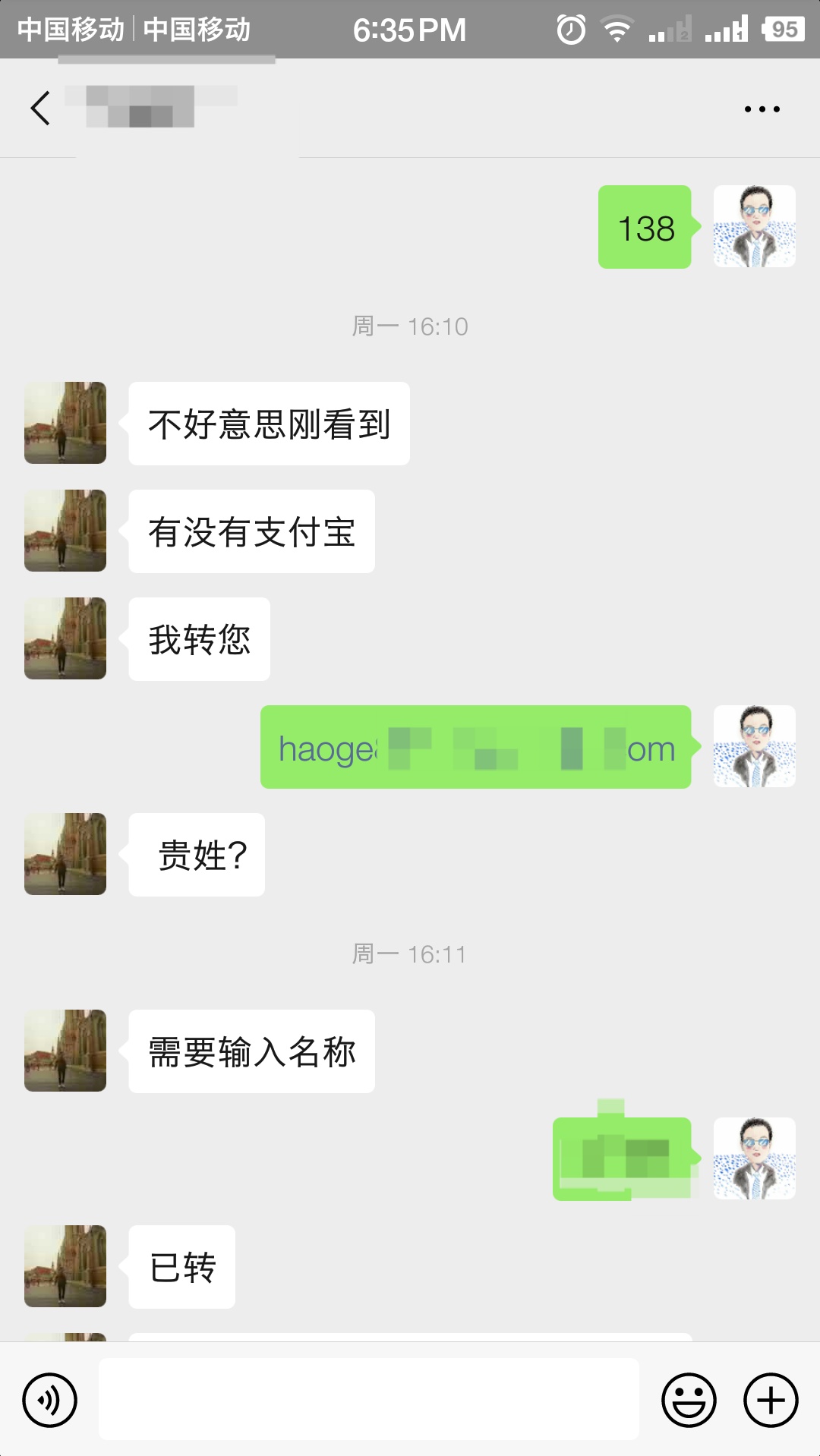Open my avatar beside the 138 message
The height and width of the screenshot is (1456, 820).
point(754,226)
